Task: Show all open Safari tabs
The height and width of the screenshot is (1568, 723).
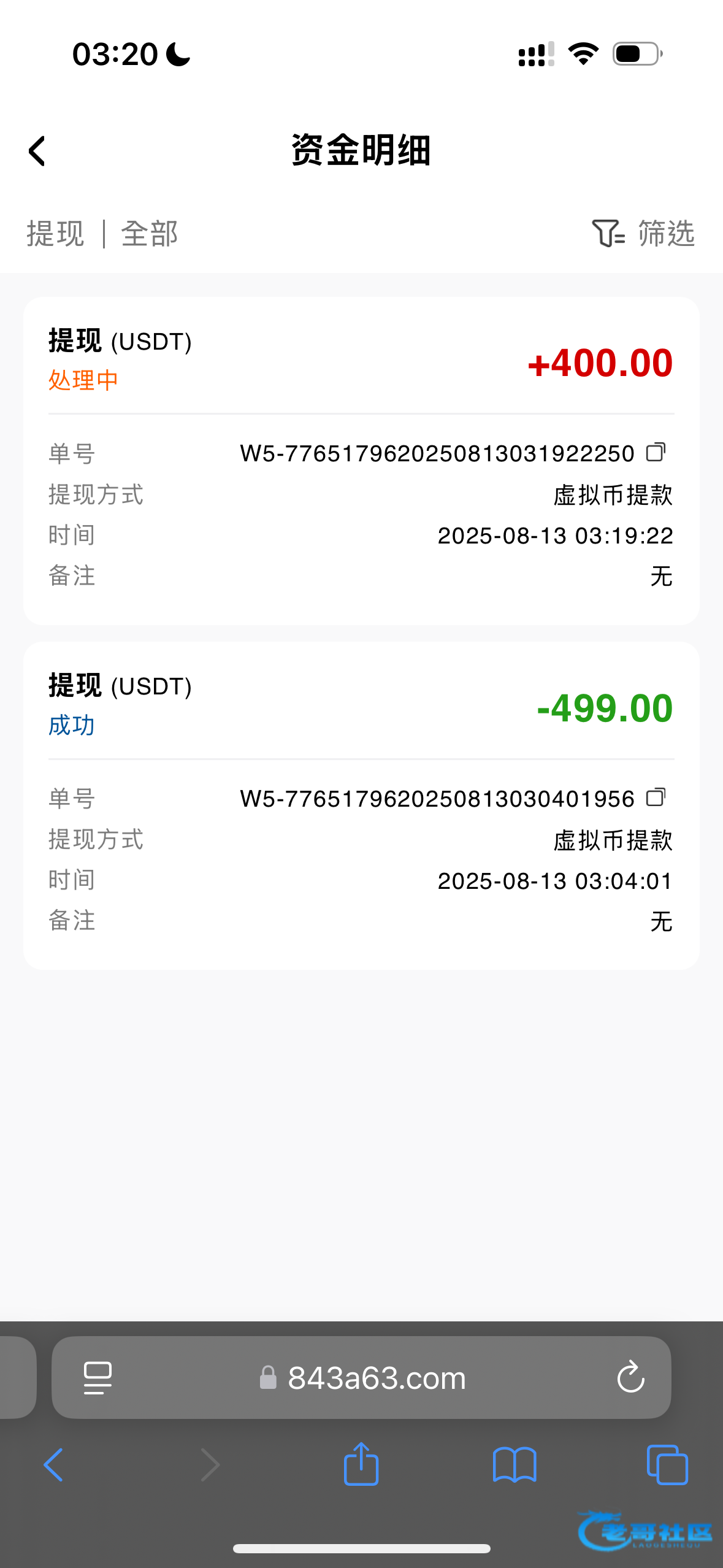Action: tap(667, 1465)
